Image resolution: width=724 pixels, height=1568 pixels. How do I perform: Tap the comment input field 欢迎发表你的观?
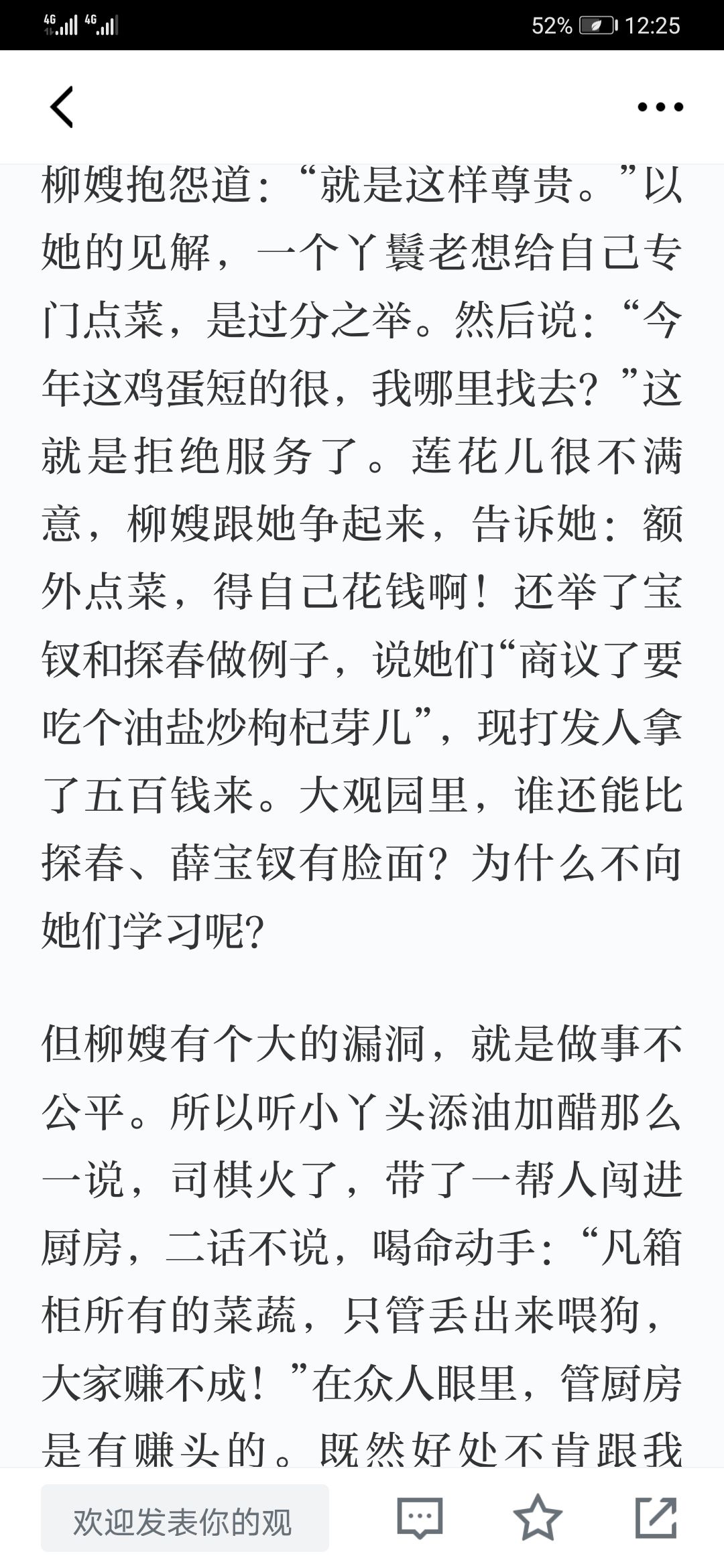point(185,1518)
